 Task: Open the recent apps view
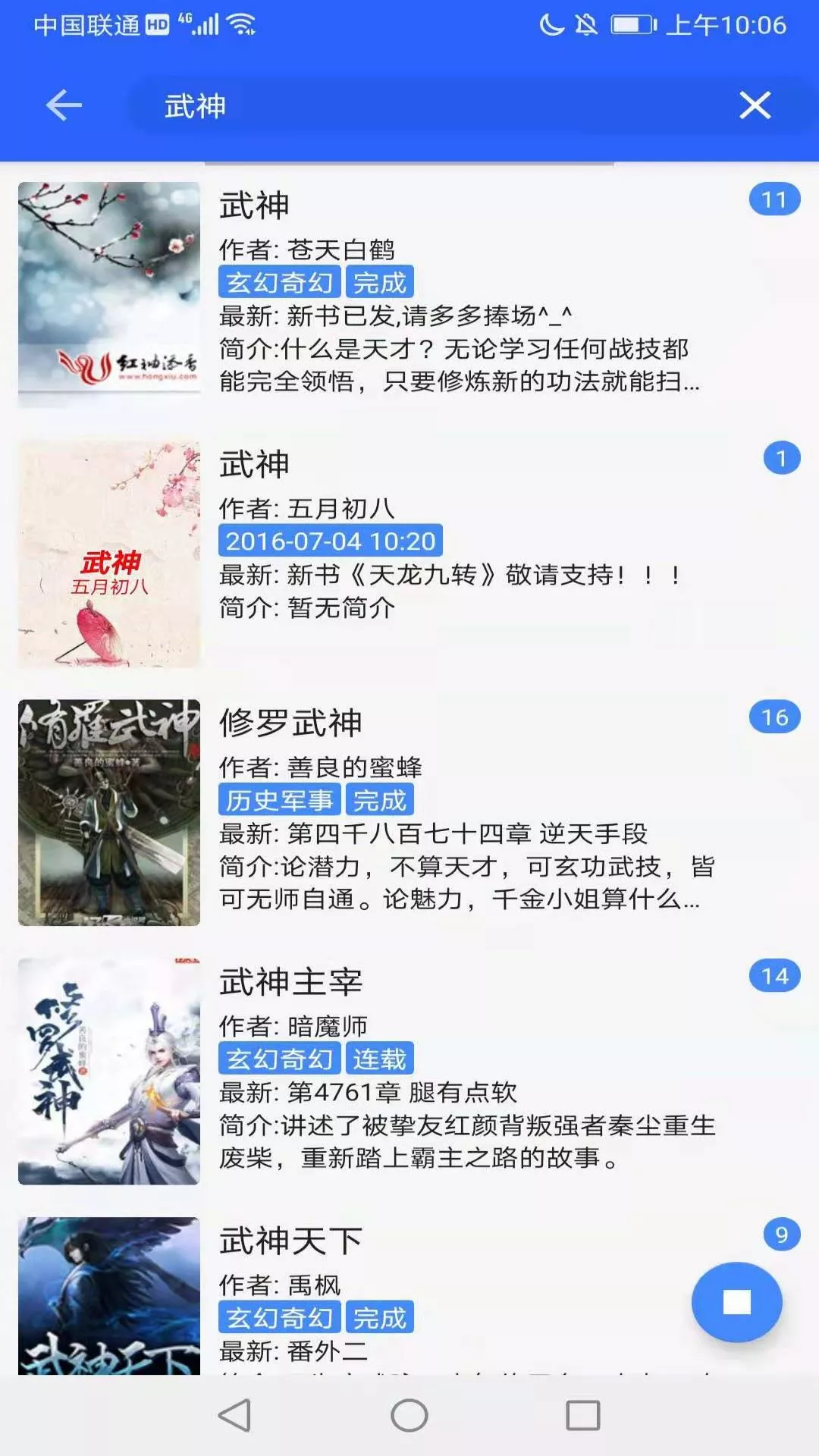(x=583, y=1415)
